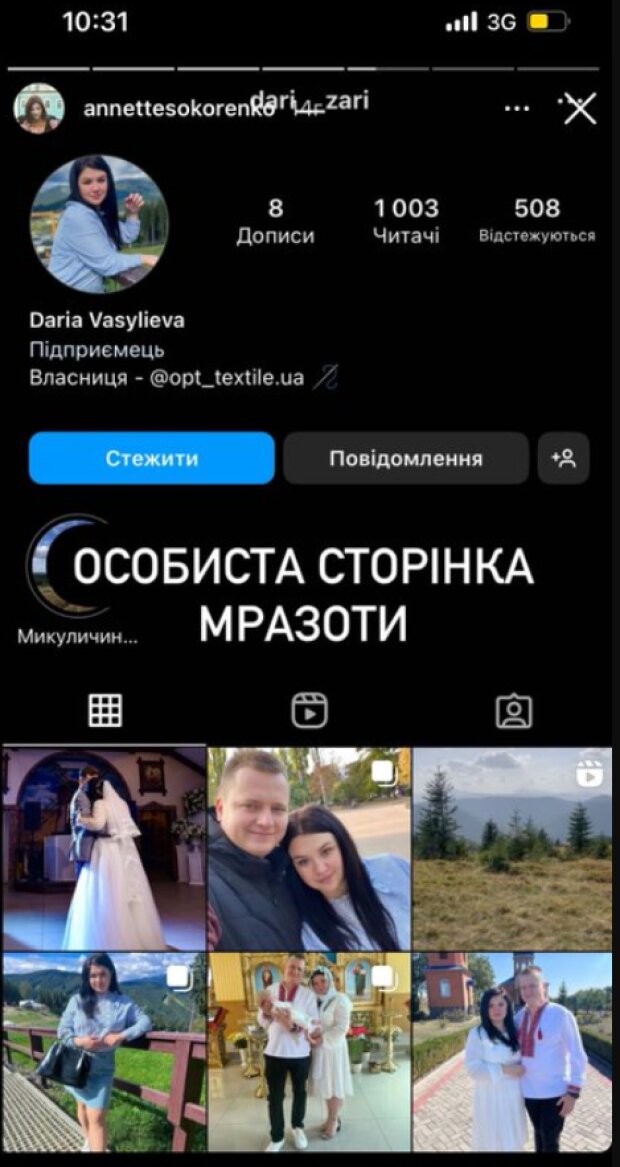Tap the story author's small avatar
Screen dimensions: 620x1167
pos(39,108)
